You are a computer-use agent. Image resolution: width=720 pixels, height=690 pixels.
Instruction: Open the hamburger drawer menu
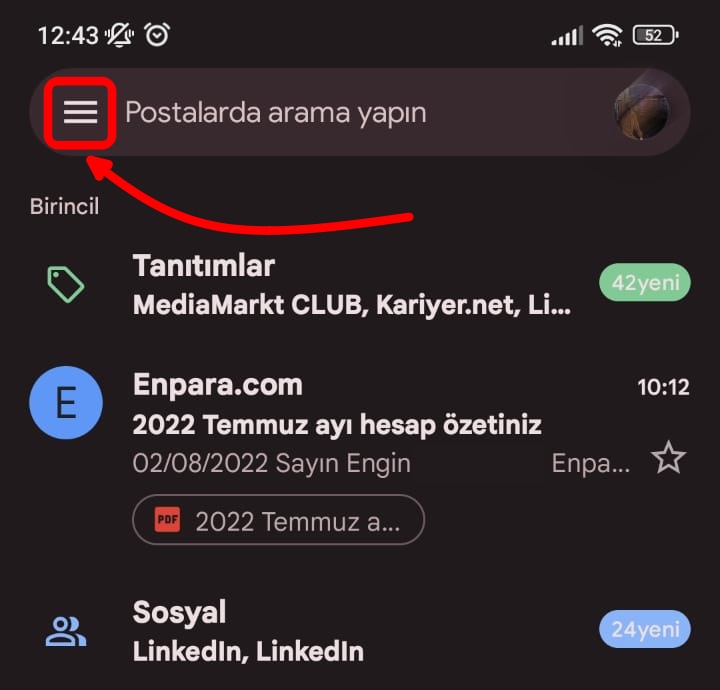click(81, 112)
